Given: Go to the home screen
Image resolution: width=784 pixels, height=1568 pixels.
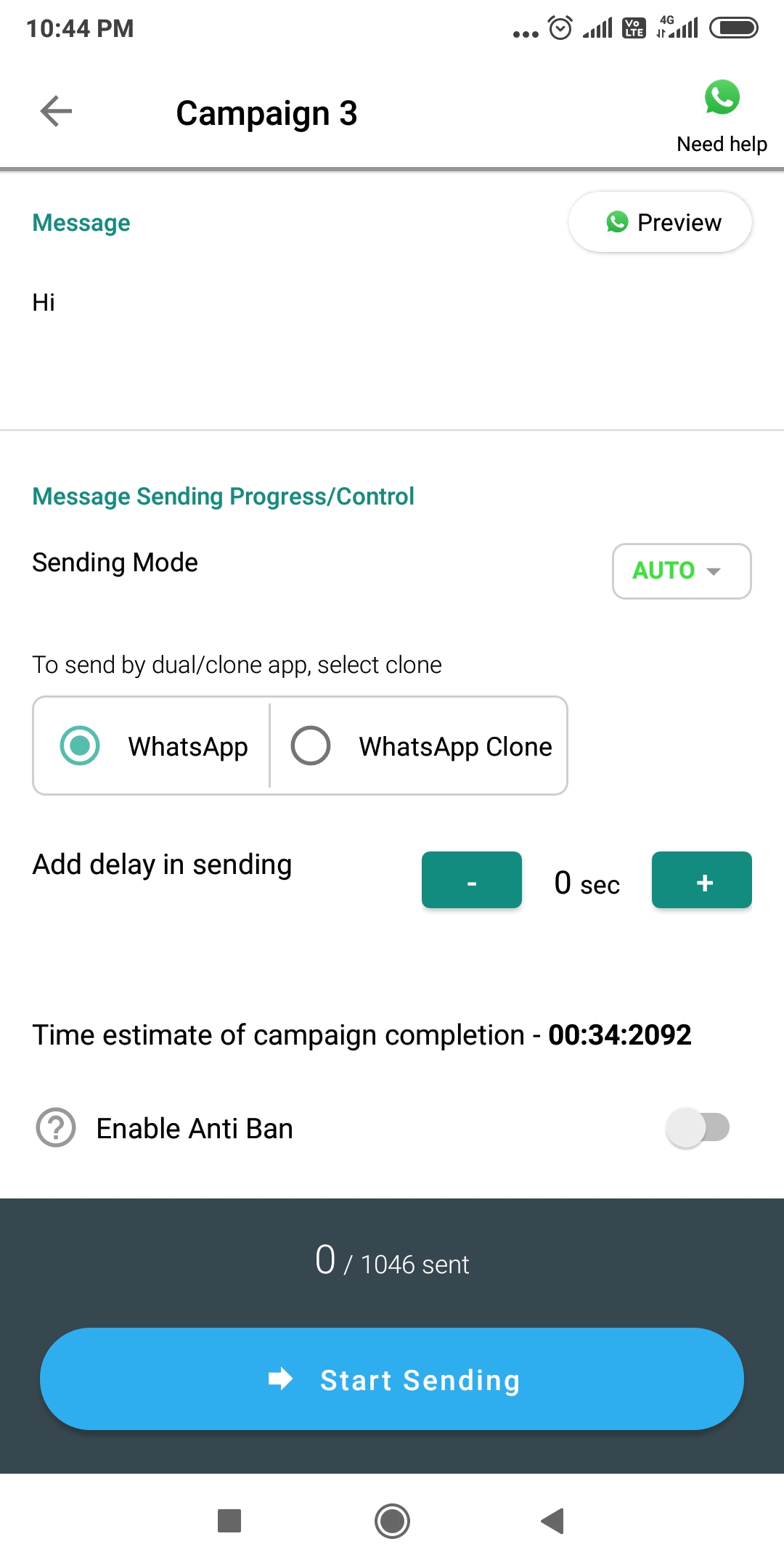Looking at the screenshot, I should point(392,1520).
